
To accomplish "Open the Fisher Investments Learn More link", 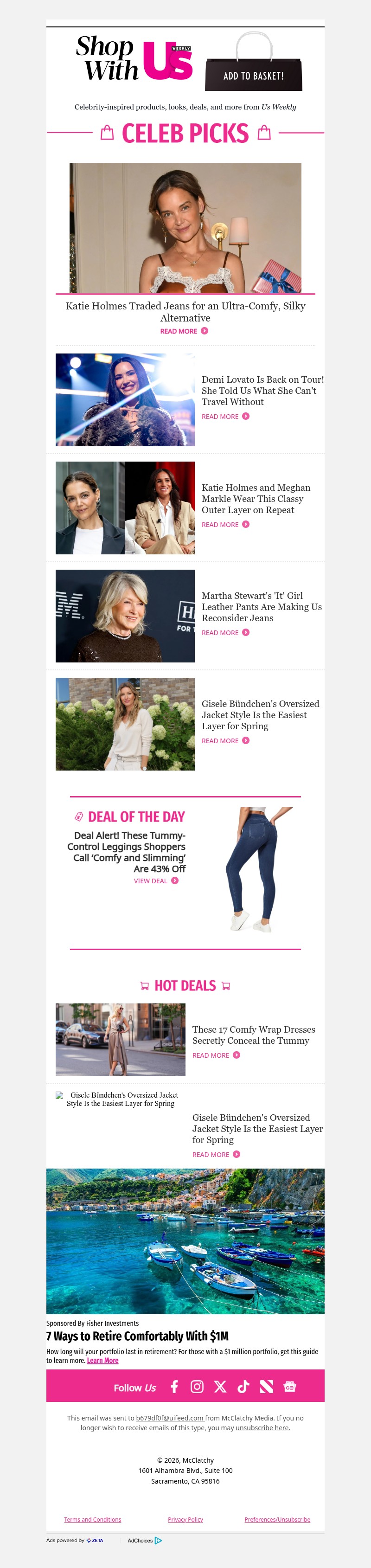I will tap(103, 1361).
